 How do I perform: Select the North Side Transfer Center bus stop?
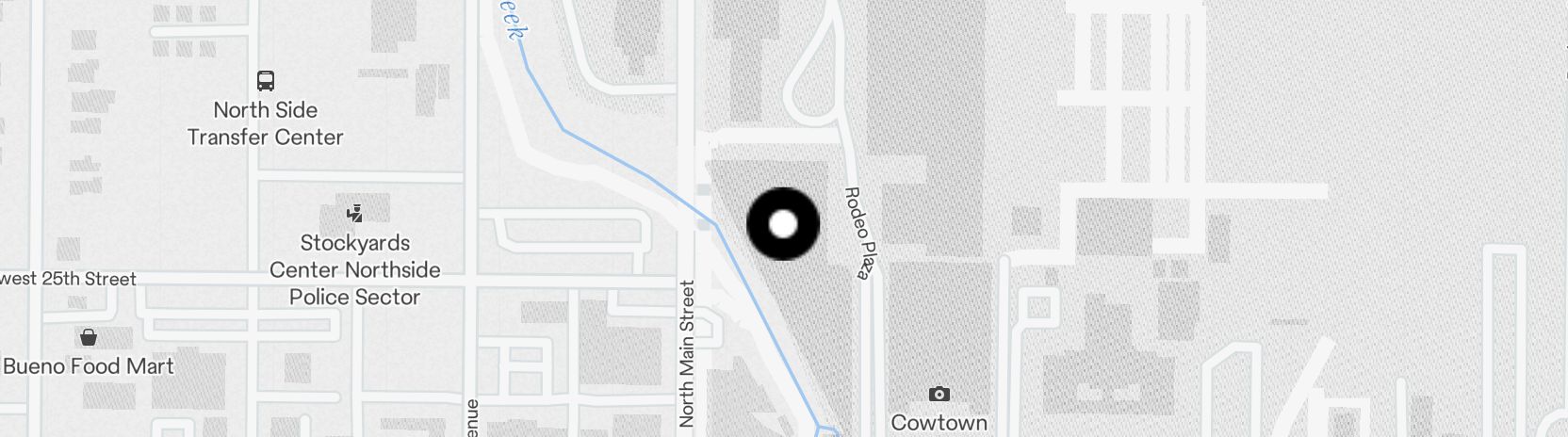(266, 81)
